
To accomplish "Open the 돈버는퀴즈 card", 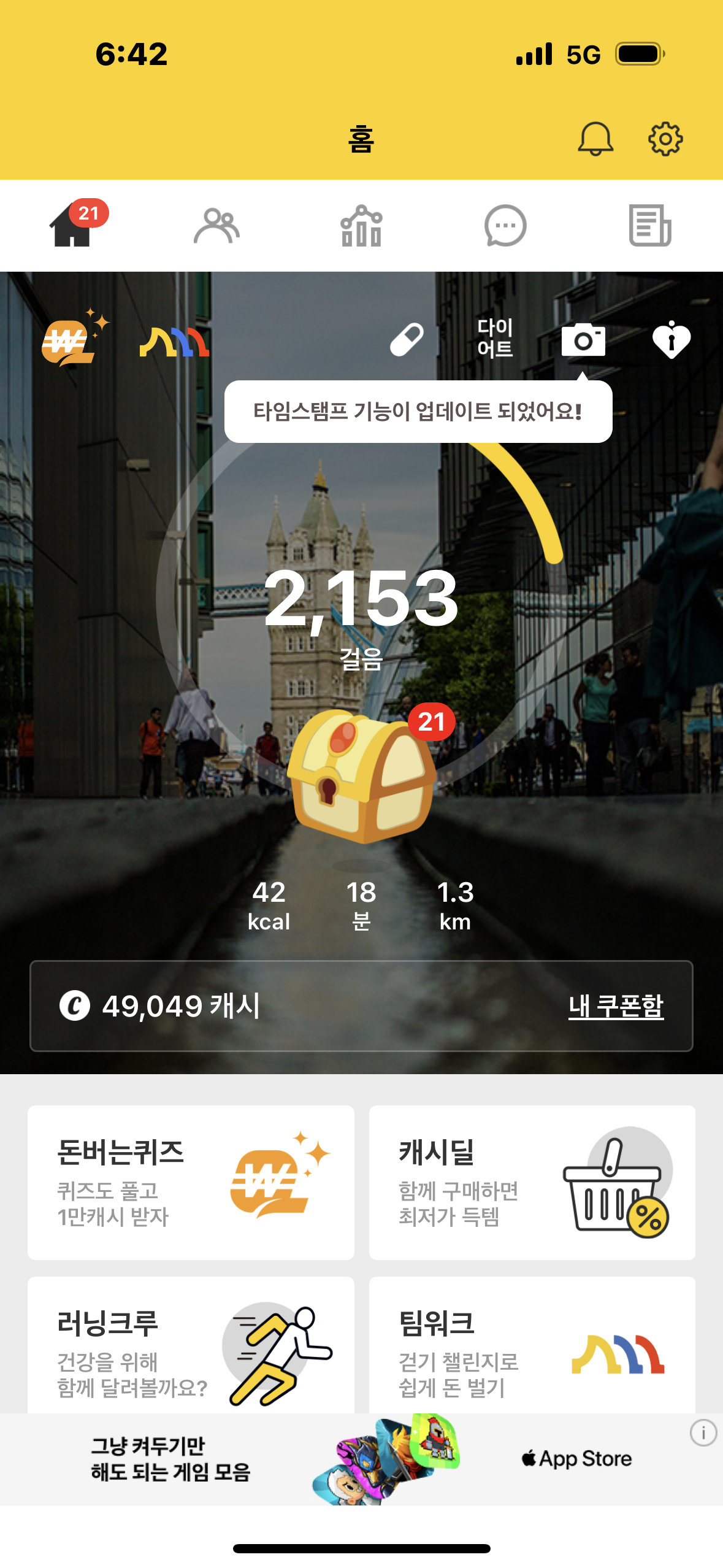I will 191,1182.
